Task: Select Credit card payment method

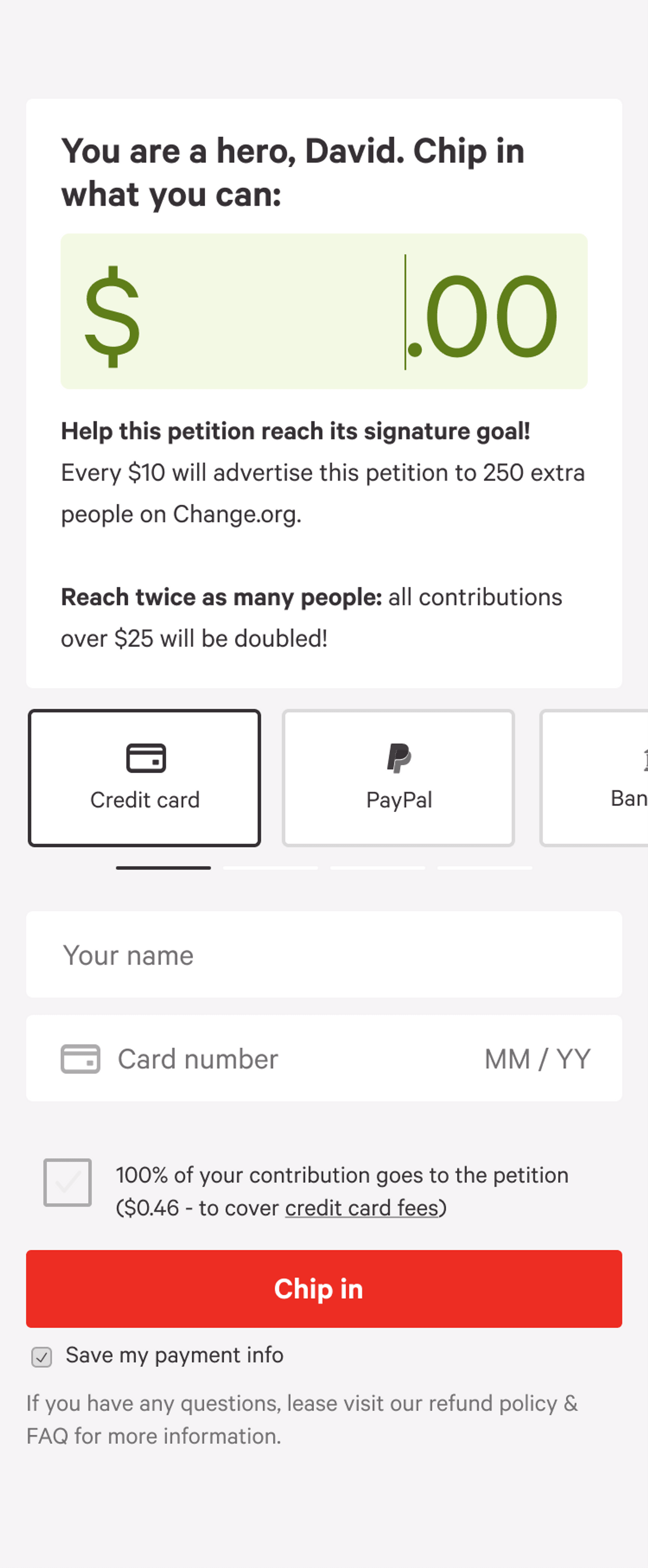Action: coord(144,778)
